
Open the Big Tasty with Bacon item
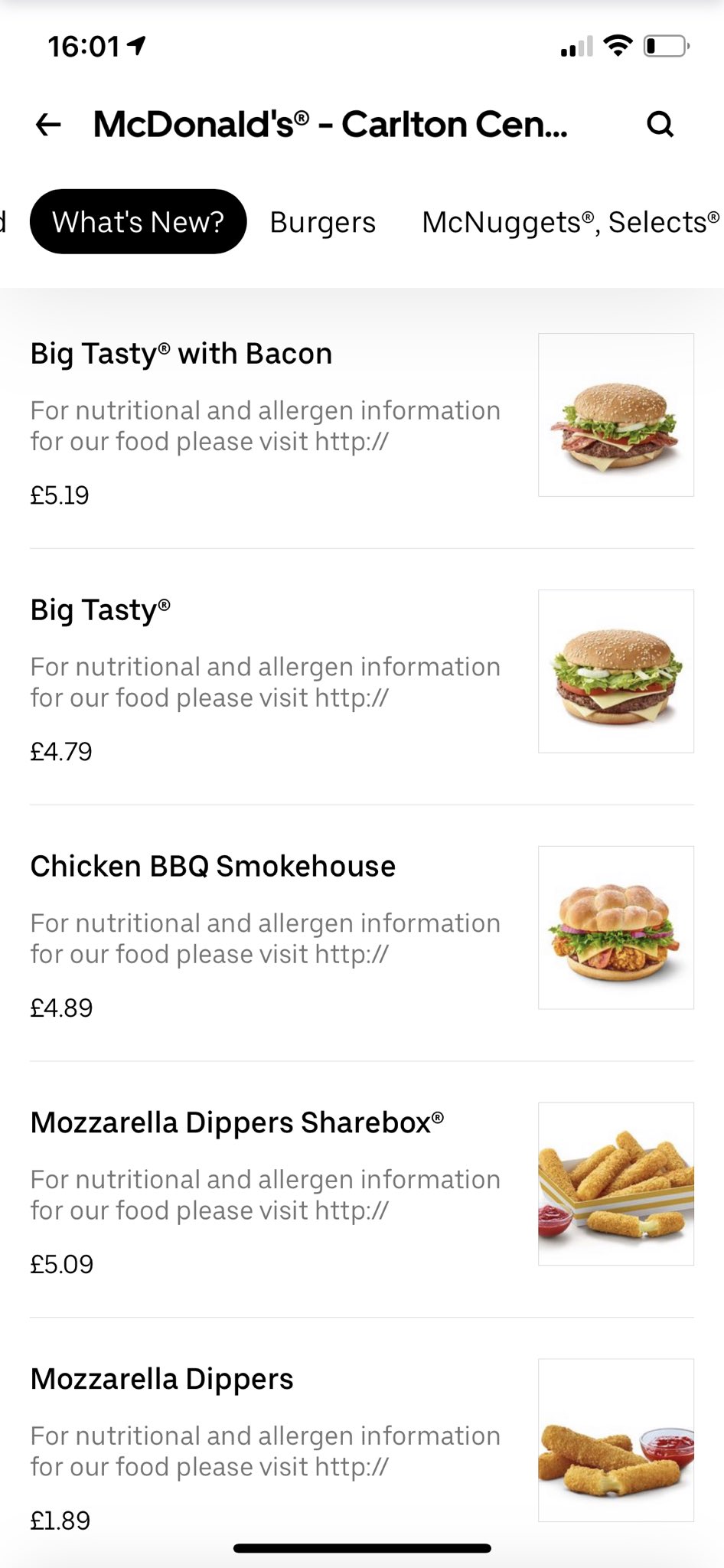point(181,354)
